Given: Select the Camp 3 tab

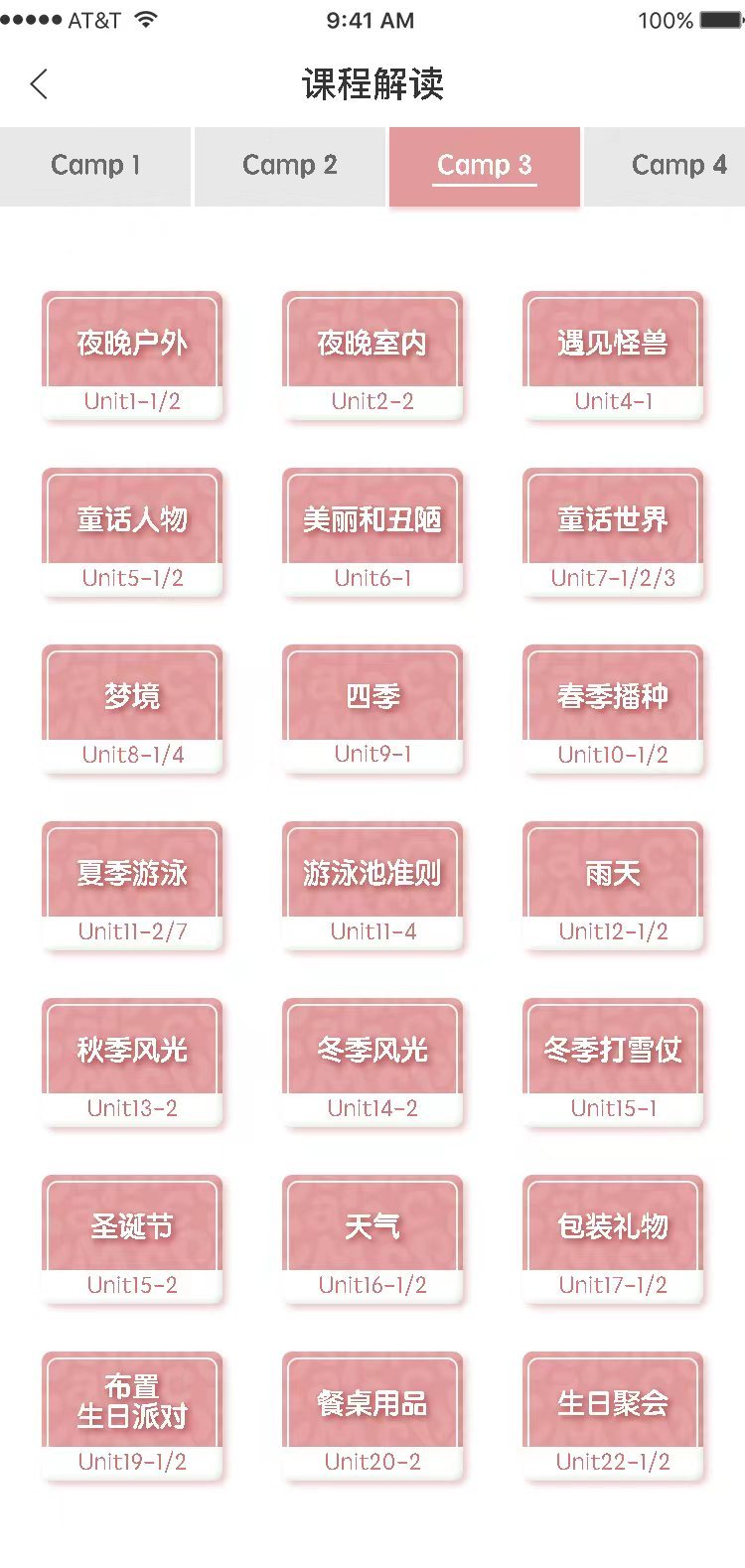Looking at the screenshot, I should [x=484, y=166].
